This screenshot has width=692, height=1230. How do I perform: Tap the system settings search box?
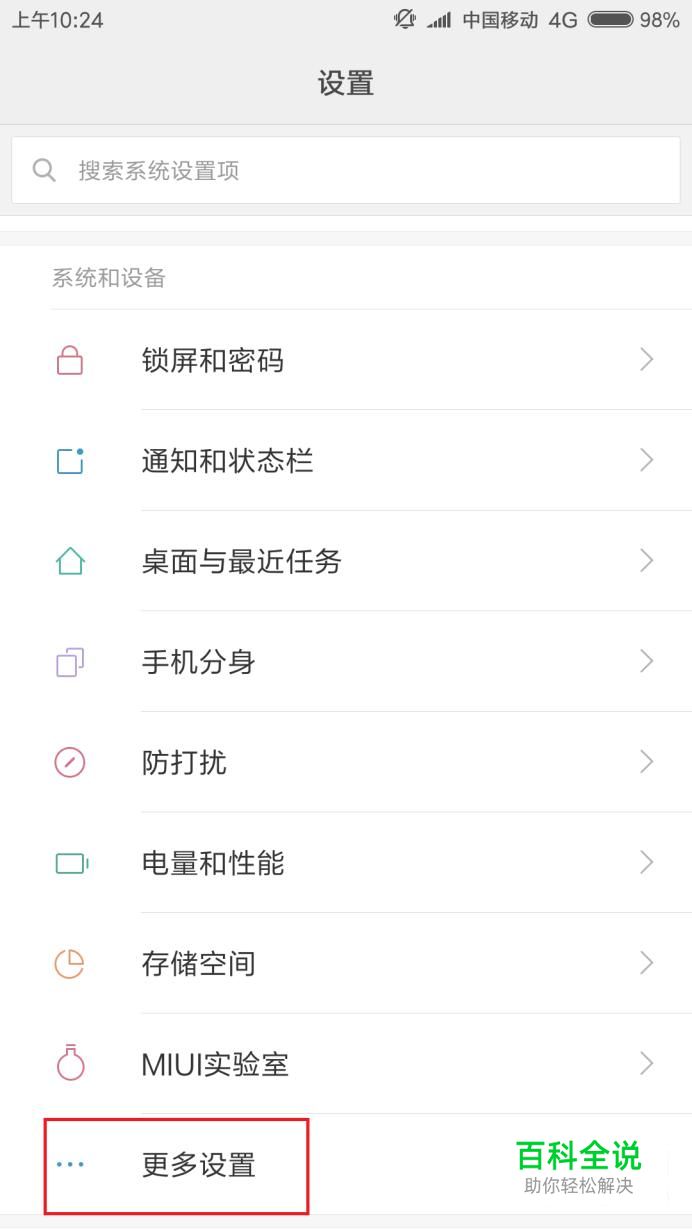346,170
